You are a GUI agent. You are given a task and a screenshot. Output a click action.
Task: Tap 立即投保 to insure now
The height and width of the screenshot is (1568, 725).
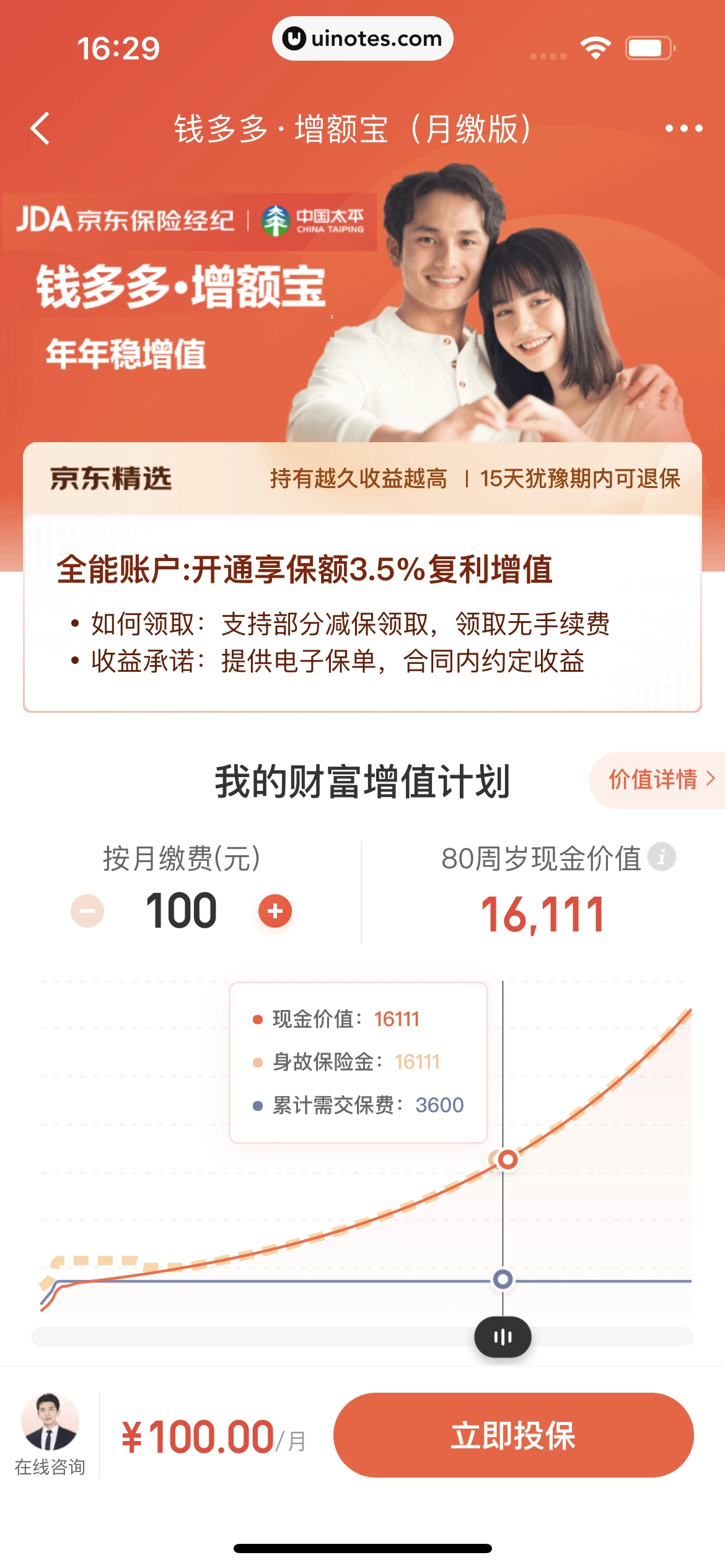pos(513,1435)
